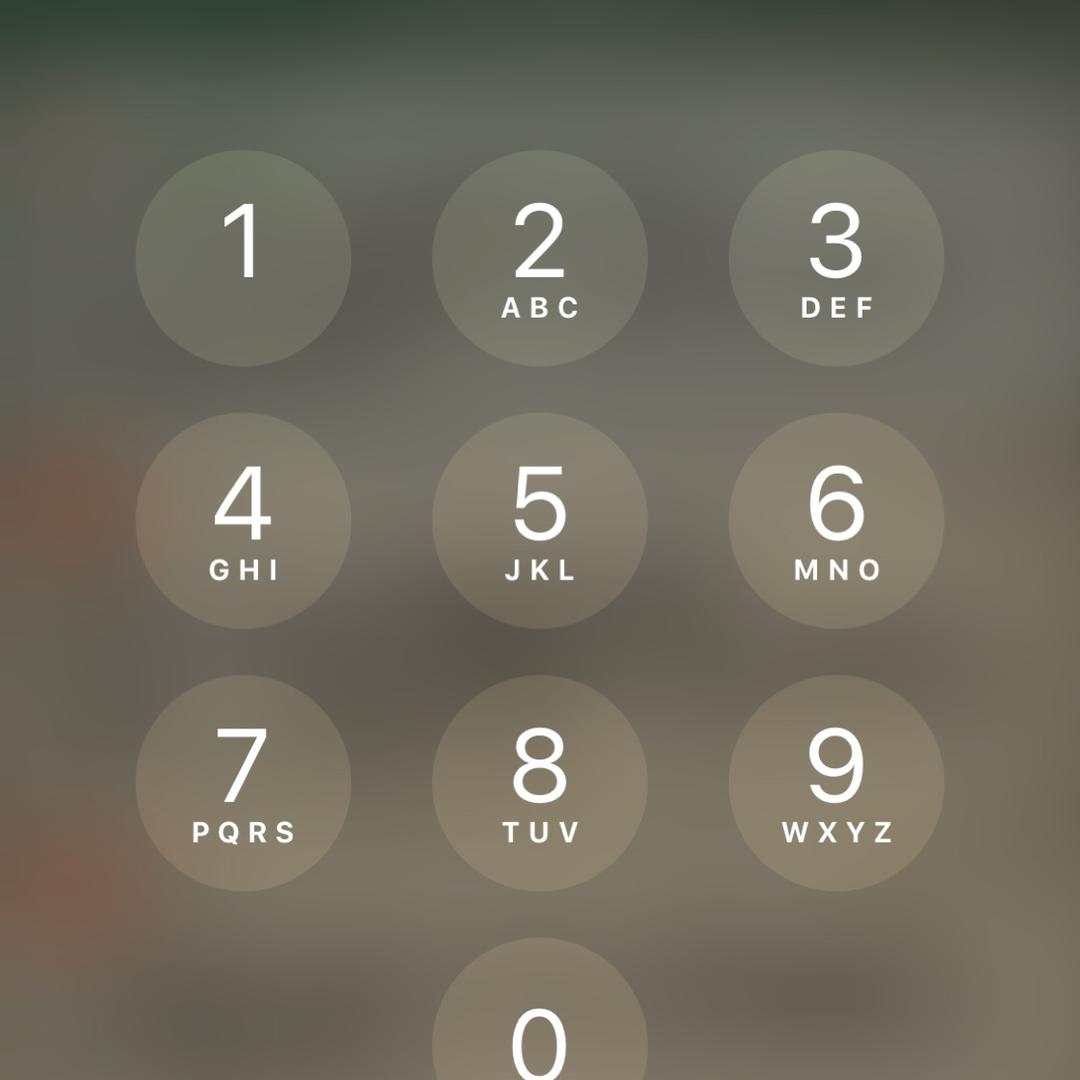Select the 3 DEF key

pyautogui.click(x=836, y=258)
